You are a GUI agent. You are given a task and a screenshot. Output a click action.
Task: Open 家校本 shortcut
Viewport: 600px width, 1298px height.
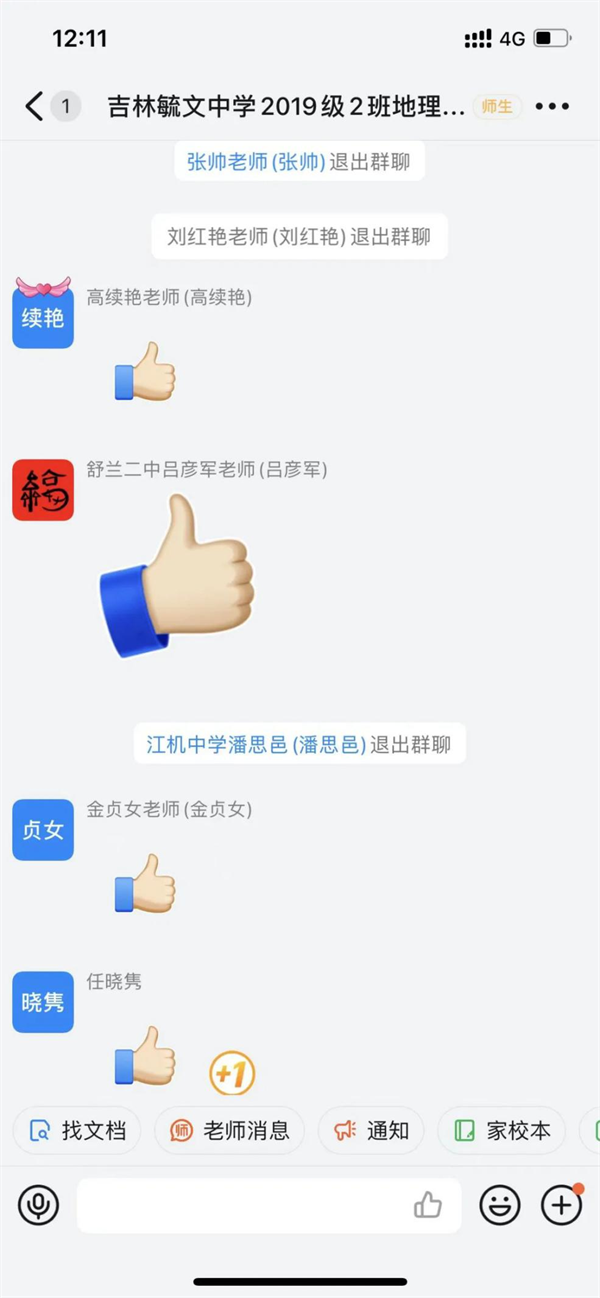[x=502, y=1130]
